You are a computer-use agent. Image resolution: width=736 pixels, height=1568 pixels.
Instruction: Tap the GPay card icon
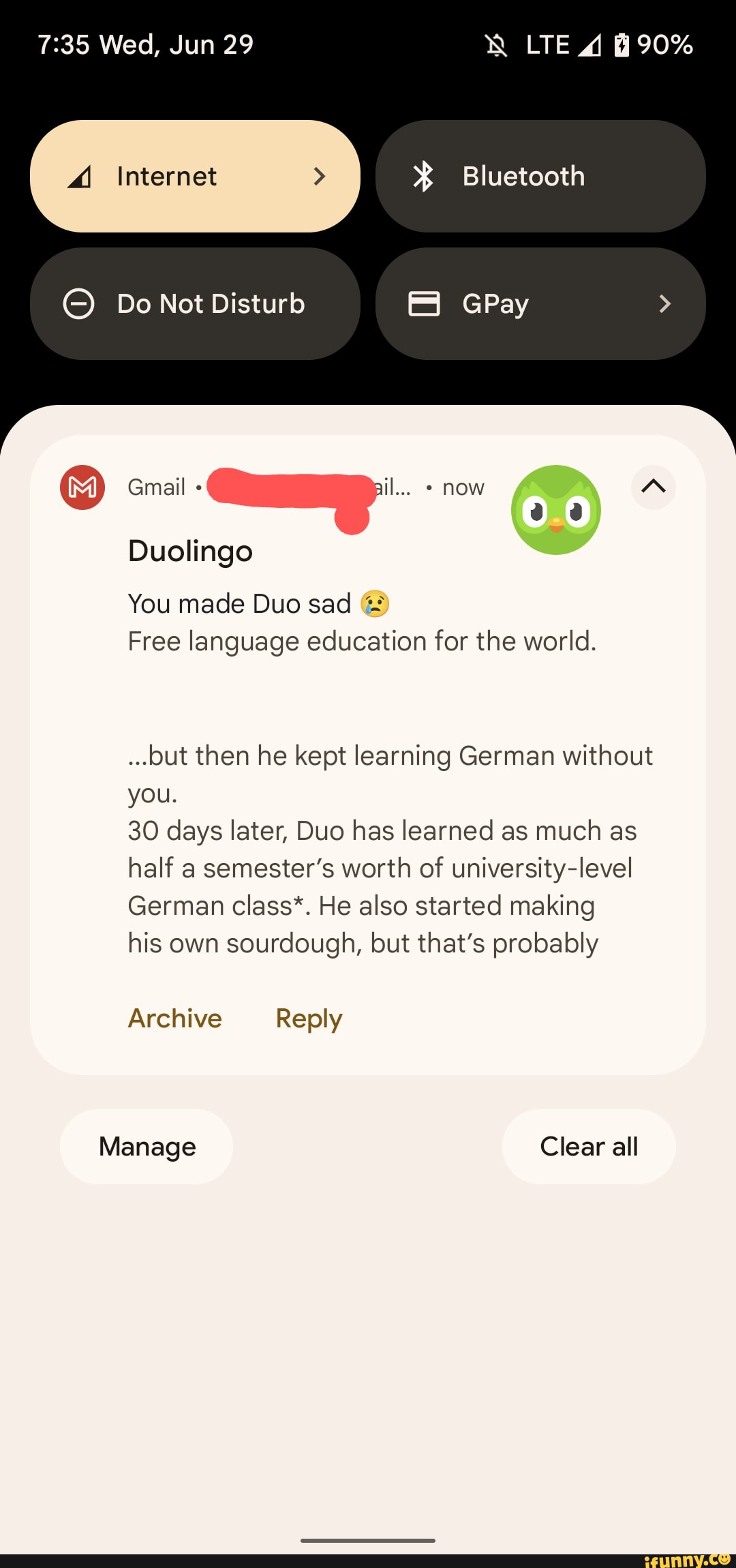pyautogui.click(x=423, y=303)
